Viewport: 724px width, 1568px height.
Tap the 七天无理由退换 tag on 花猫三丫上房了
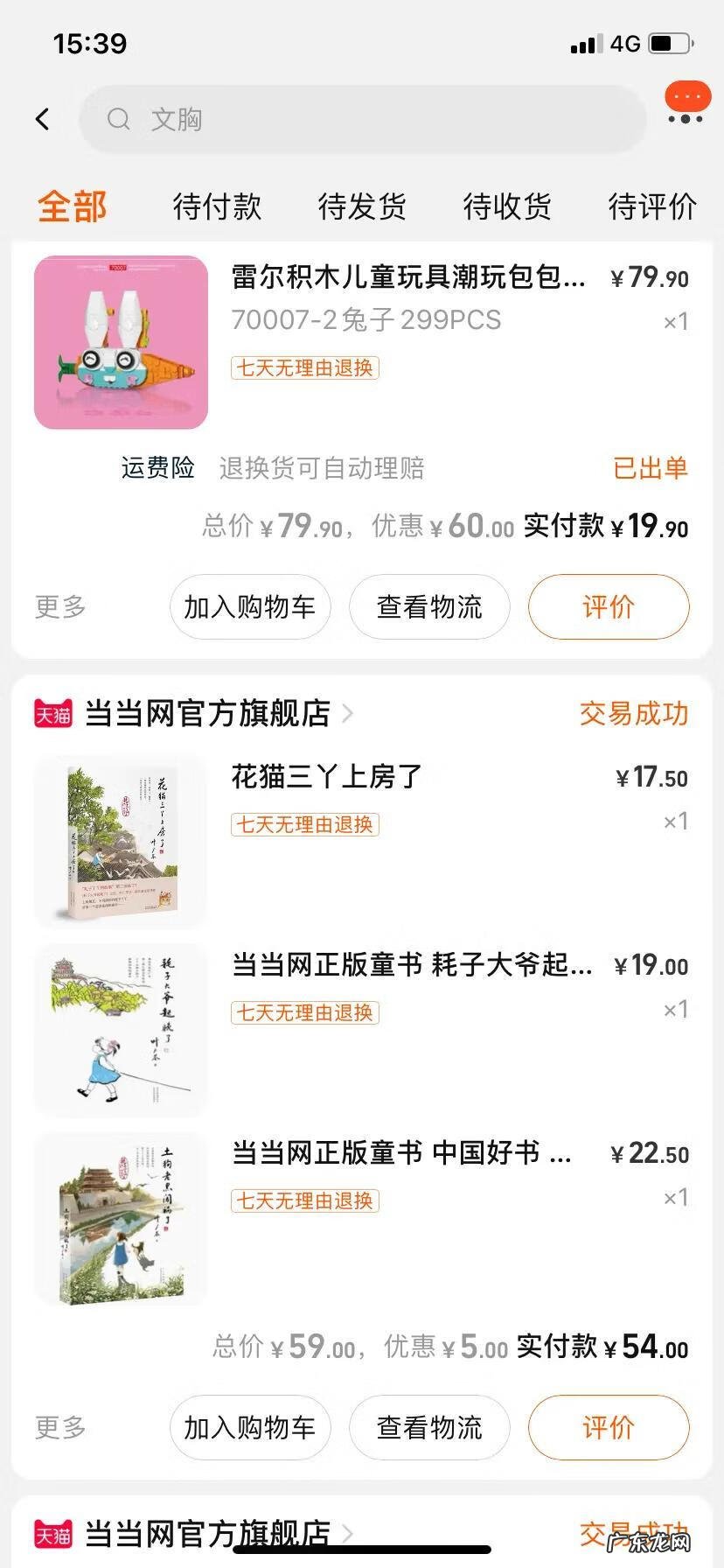tap(303, 823)
